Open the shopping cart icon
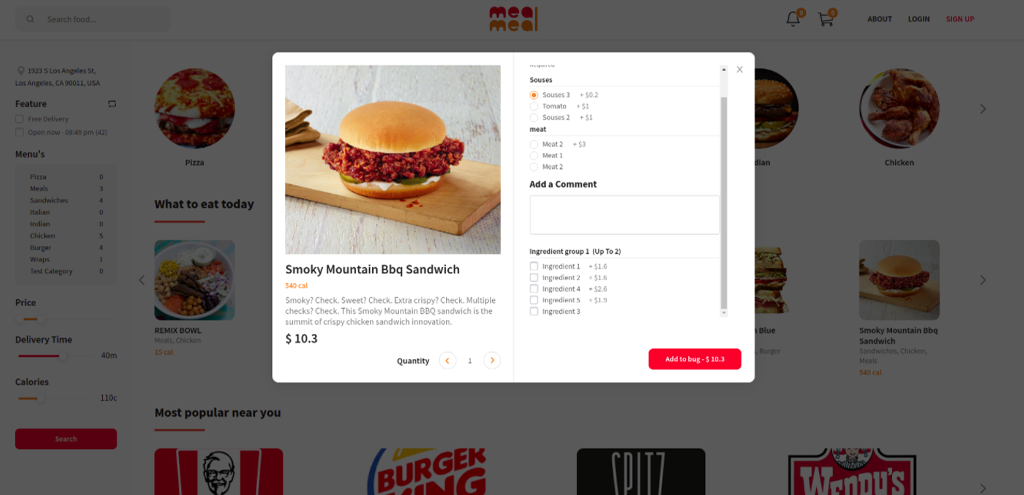Viewport: 1024px width, 495px height. 826,19
